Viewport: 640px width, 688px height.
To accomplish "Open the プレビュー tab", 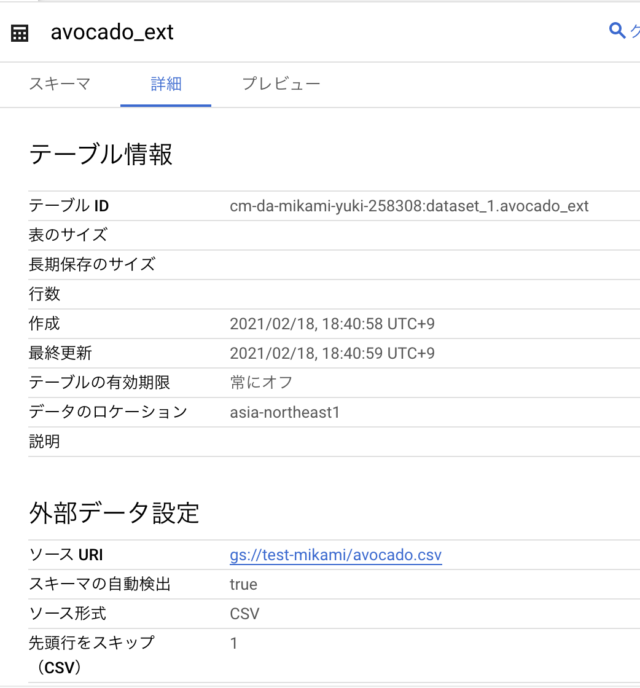I will point(281,84).
